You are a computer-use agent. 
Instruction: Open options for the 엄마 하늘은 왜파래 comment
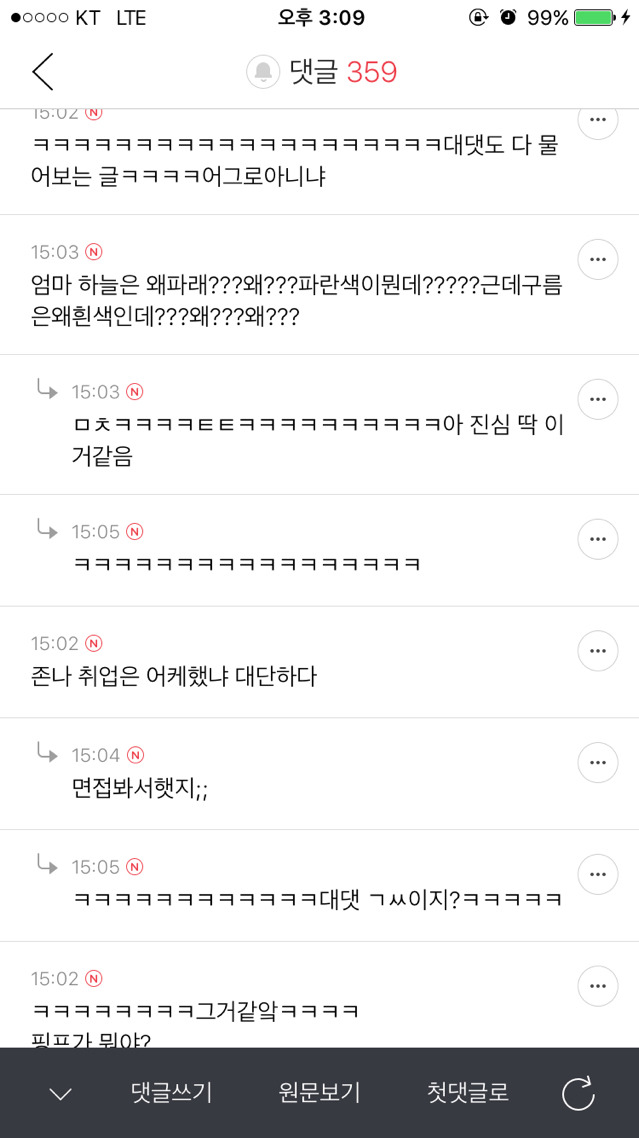[597, 260]
